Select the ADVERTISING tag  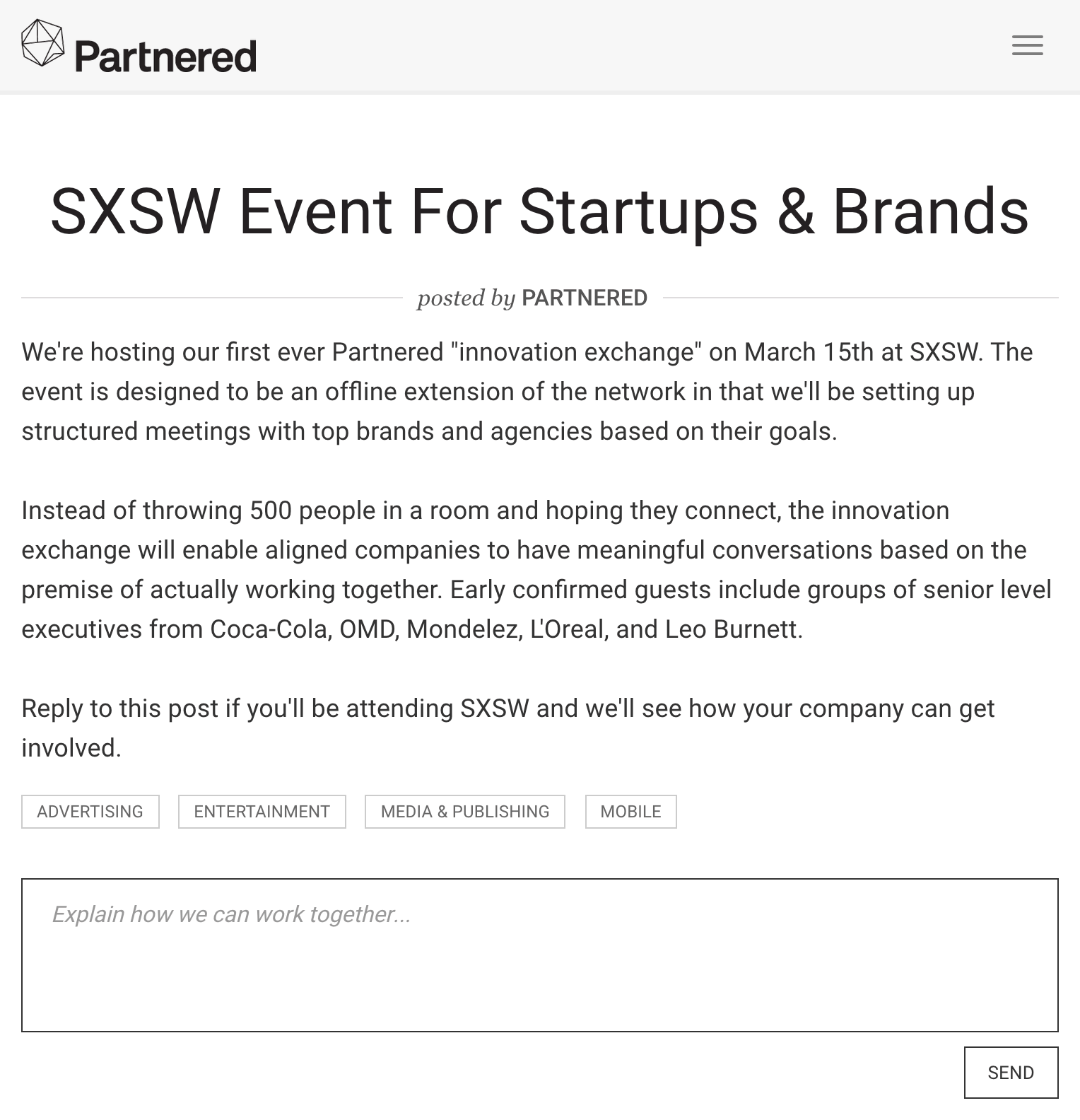[x=90, y=811]
